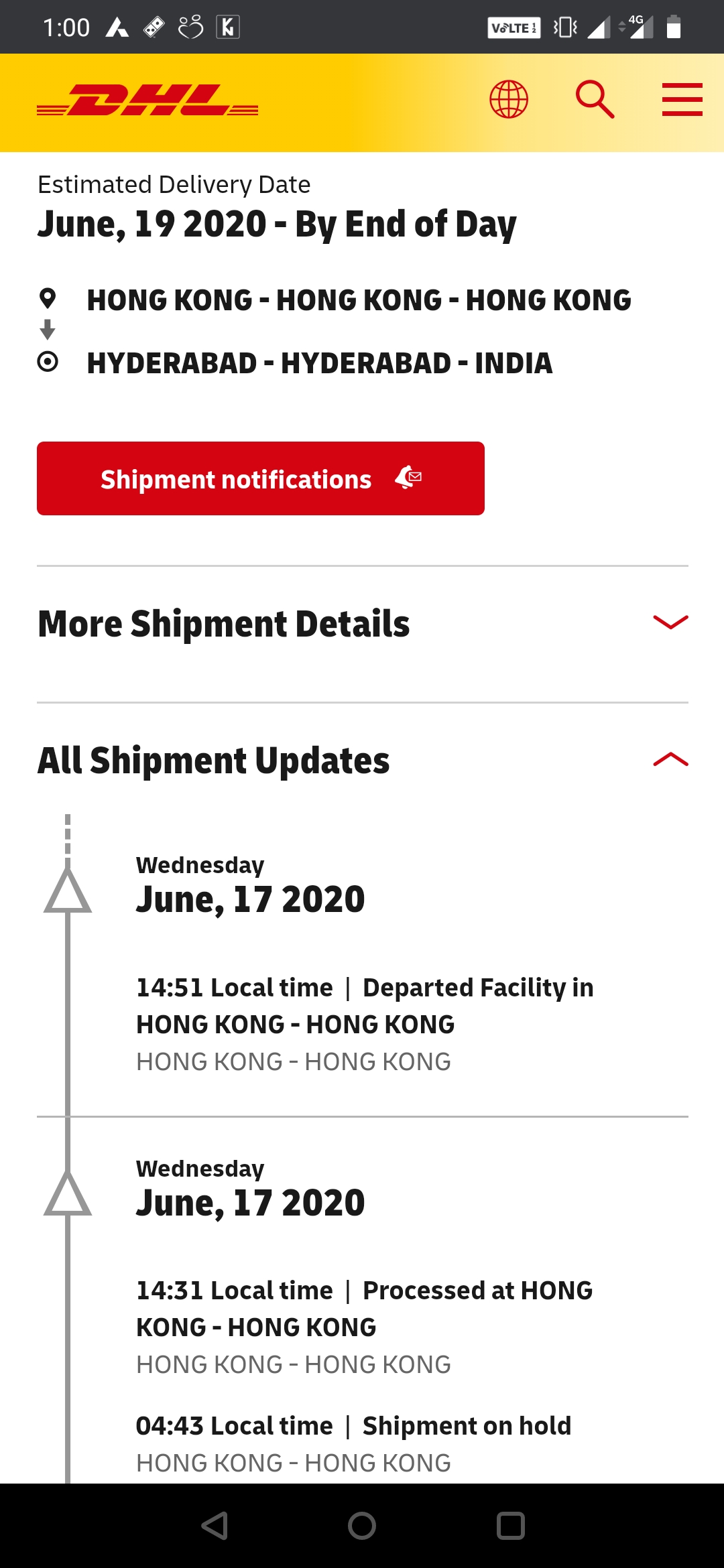This screenshot has height=1568, width=724.
Task: Open the search magnifier in header
Action: pyautogui.click(x=595, y=99)
